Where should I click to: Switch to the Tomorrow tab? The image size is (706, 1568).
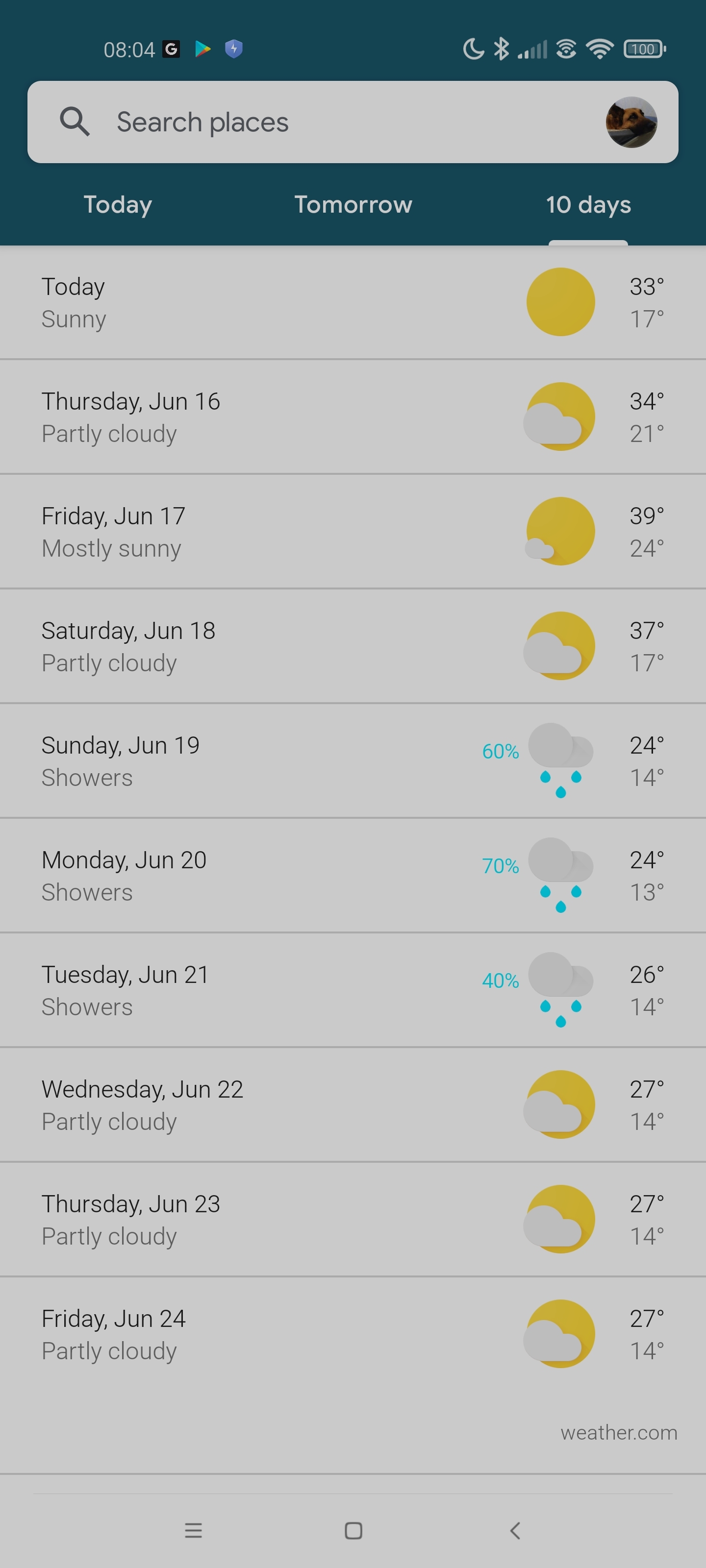tap(353, 205)
